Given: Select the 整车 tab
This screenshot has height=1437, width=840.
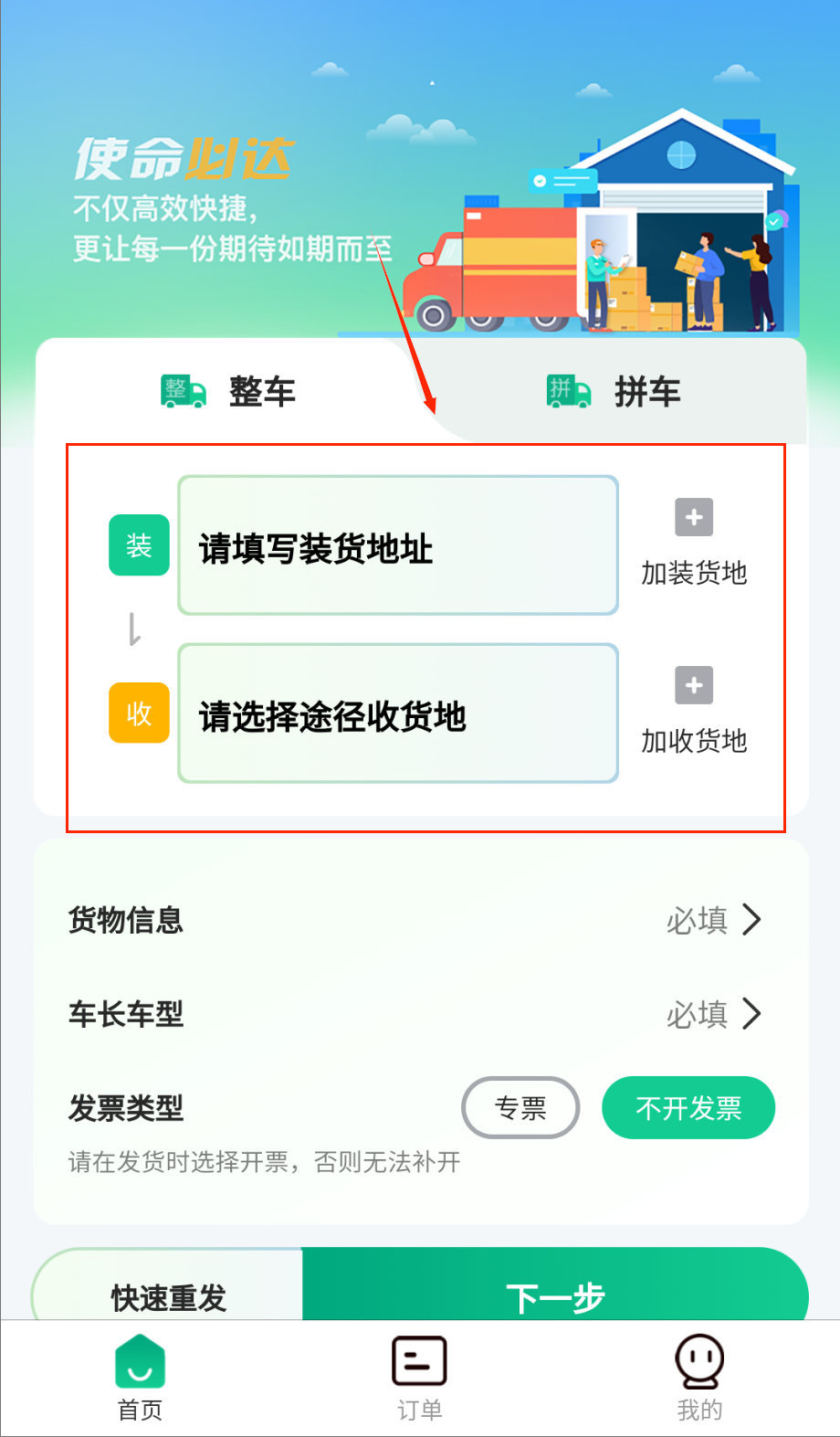Looking at the screenshot, I should tap(228, 393).
